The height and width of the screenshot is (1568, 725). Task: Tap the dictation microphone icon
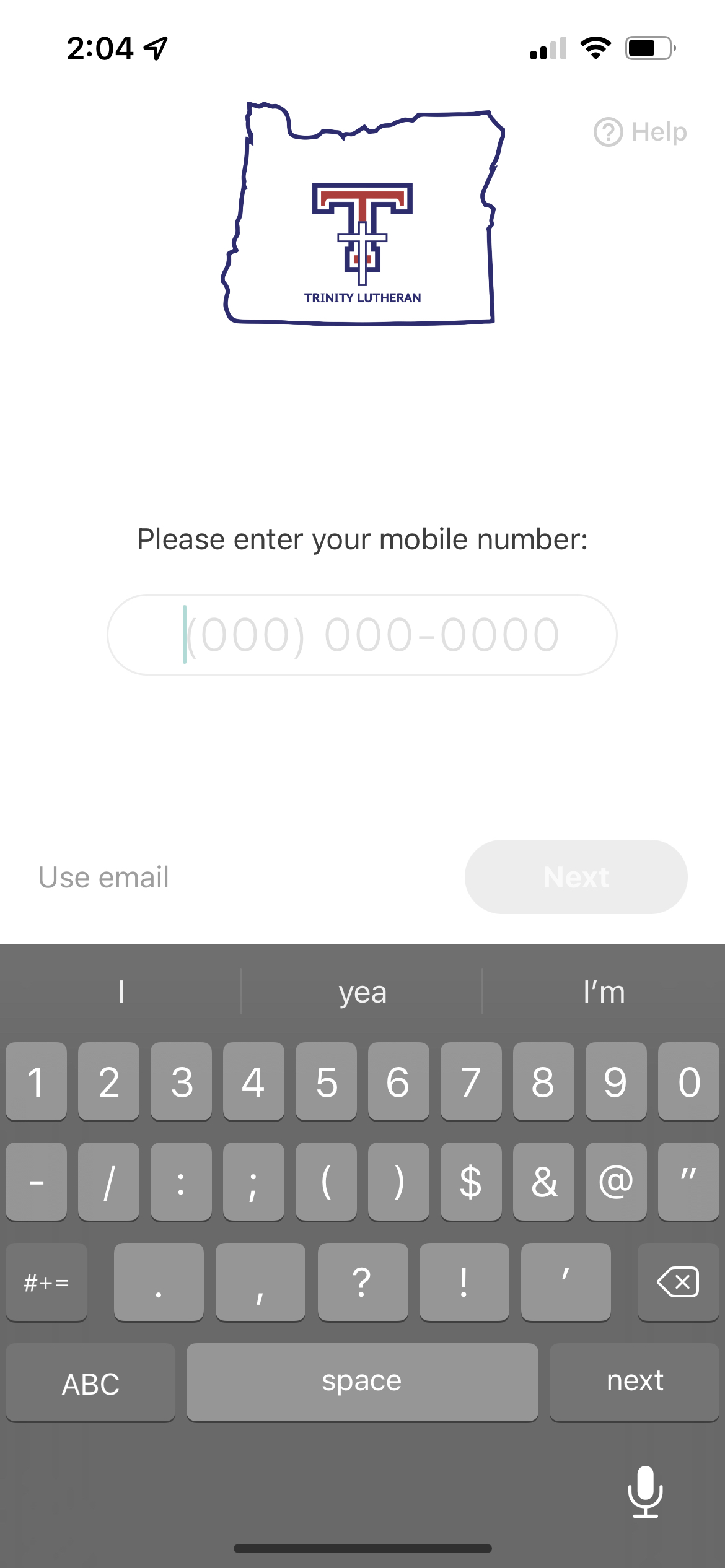pyautogui.click(x=646, y=1492)
